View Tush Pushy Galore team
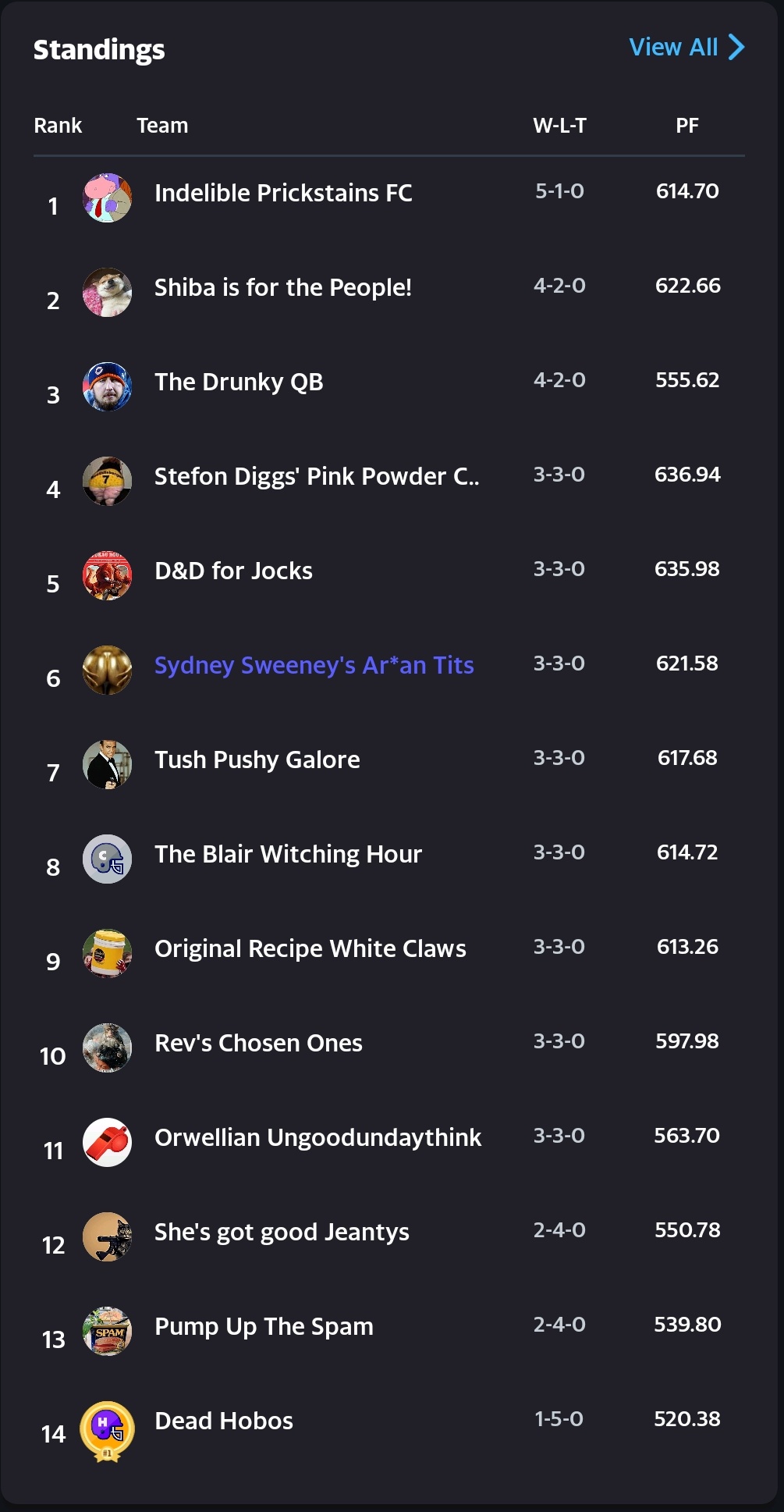Viewport: 784px width, 1512px height. [257, 760]
